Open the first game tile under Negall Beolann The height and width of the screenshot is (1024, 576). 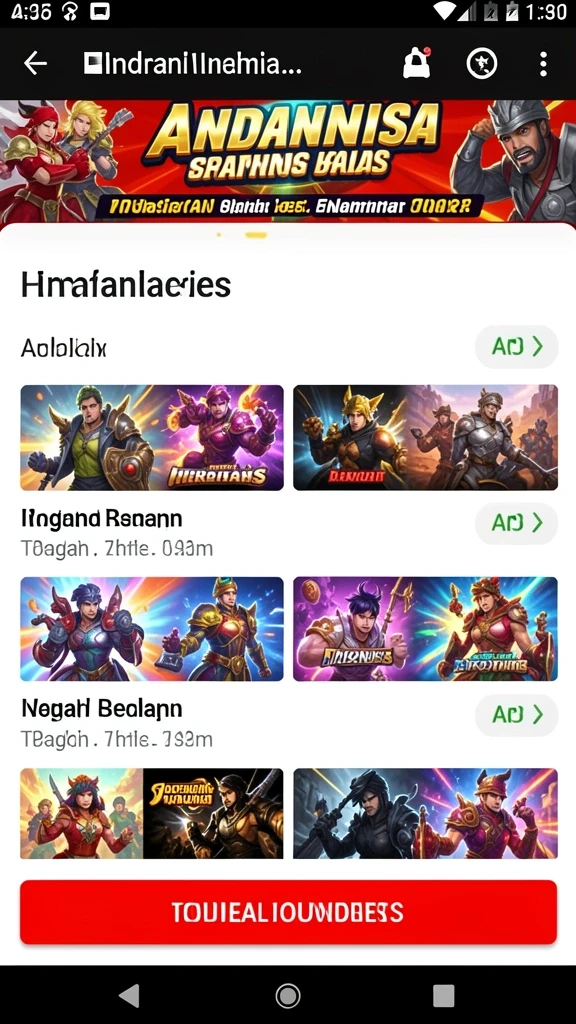(x=152, y=813)
